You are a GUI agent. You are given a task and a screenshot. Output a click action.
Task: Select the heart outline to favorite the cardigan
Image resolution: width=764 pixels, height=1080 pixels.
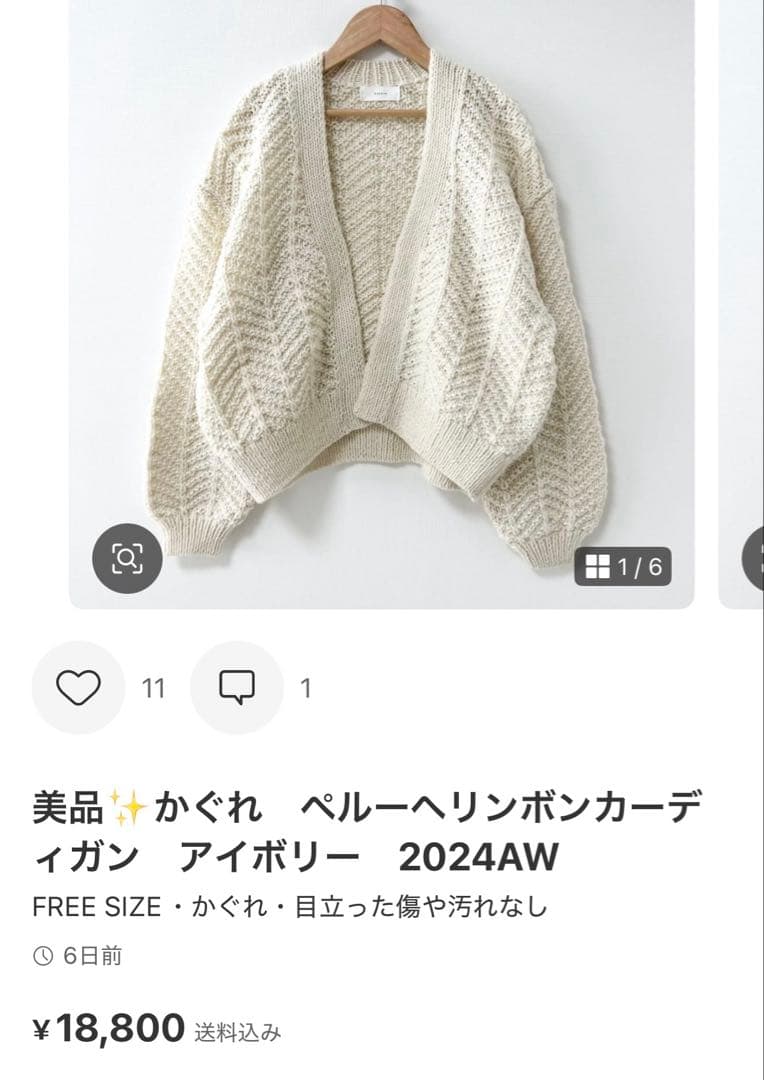click(x=78, y=687)
